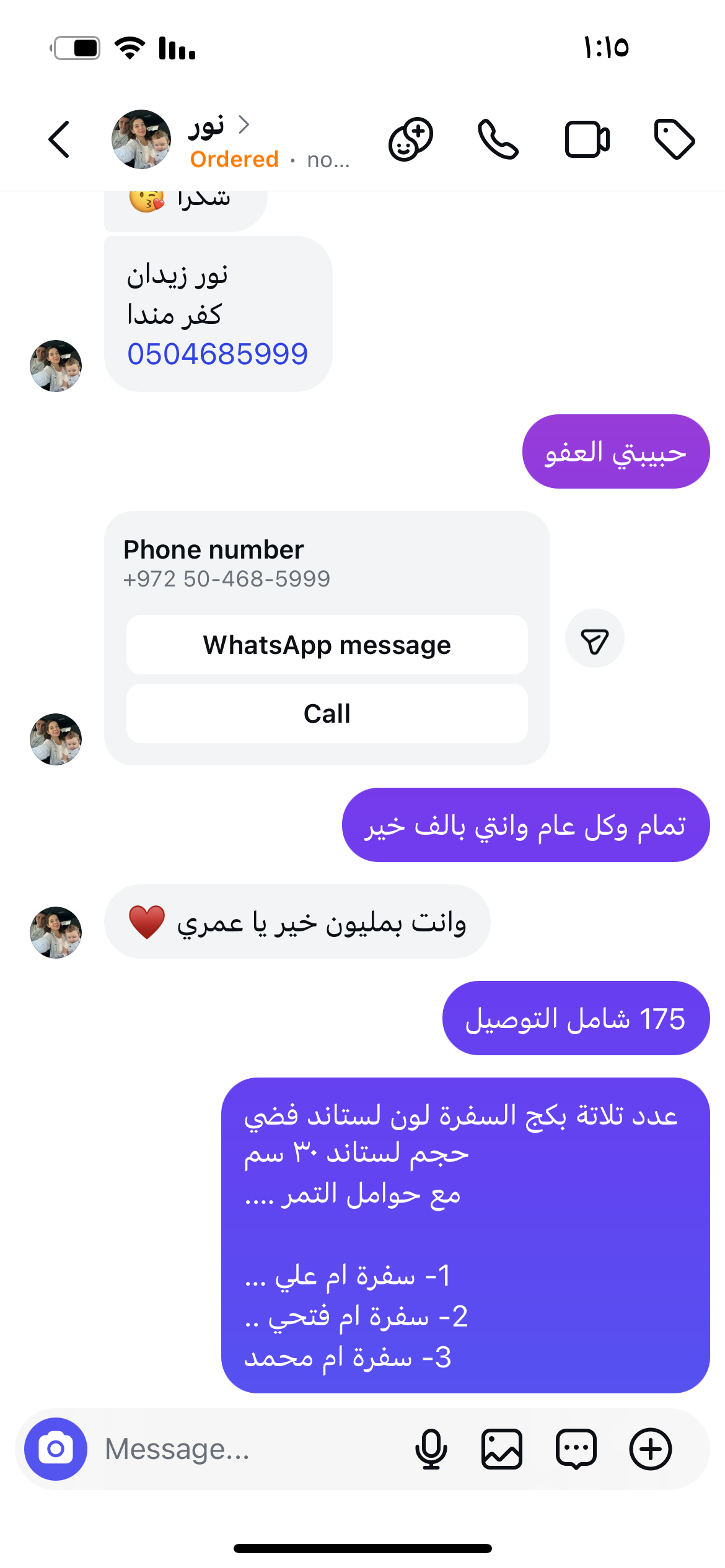The width and height of the screenshot is (725, 1568).
Task: Open saved replies chat bubble icon
Action: [x=576, y=1449]
